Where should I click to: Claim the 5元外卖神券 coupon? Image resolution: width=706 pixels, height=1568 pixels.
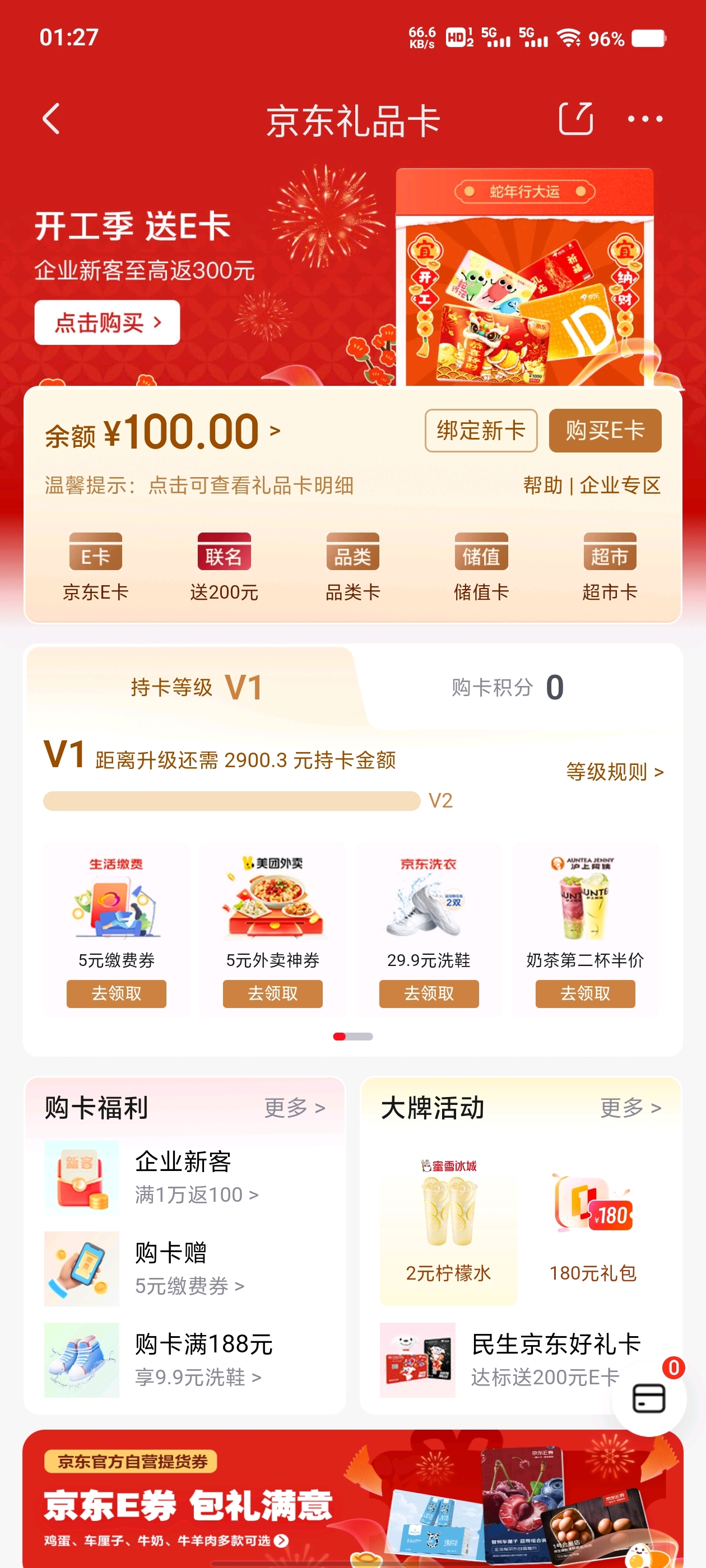click(x=272, y=994)
